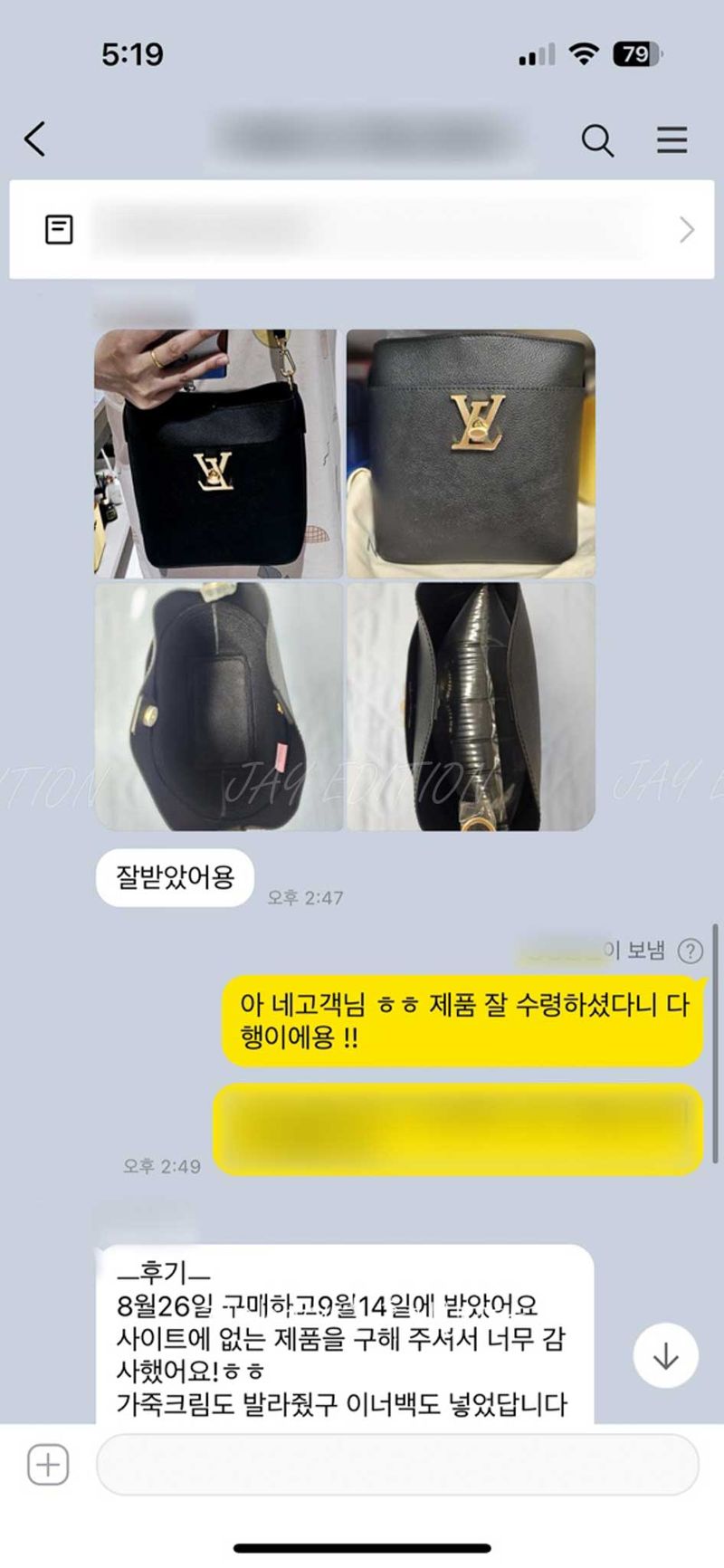The height and width of the screenshot is (1568, 724).
Task: Open the bag interior photo with pink tag
Action: (x=218, y=706)
